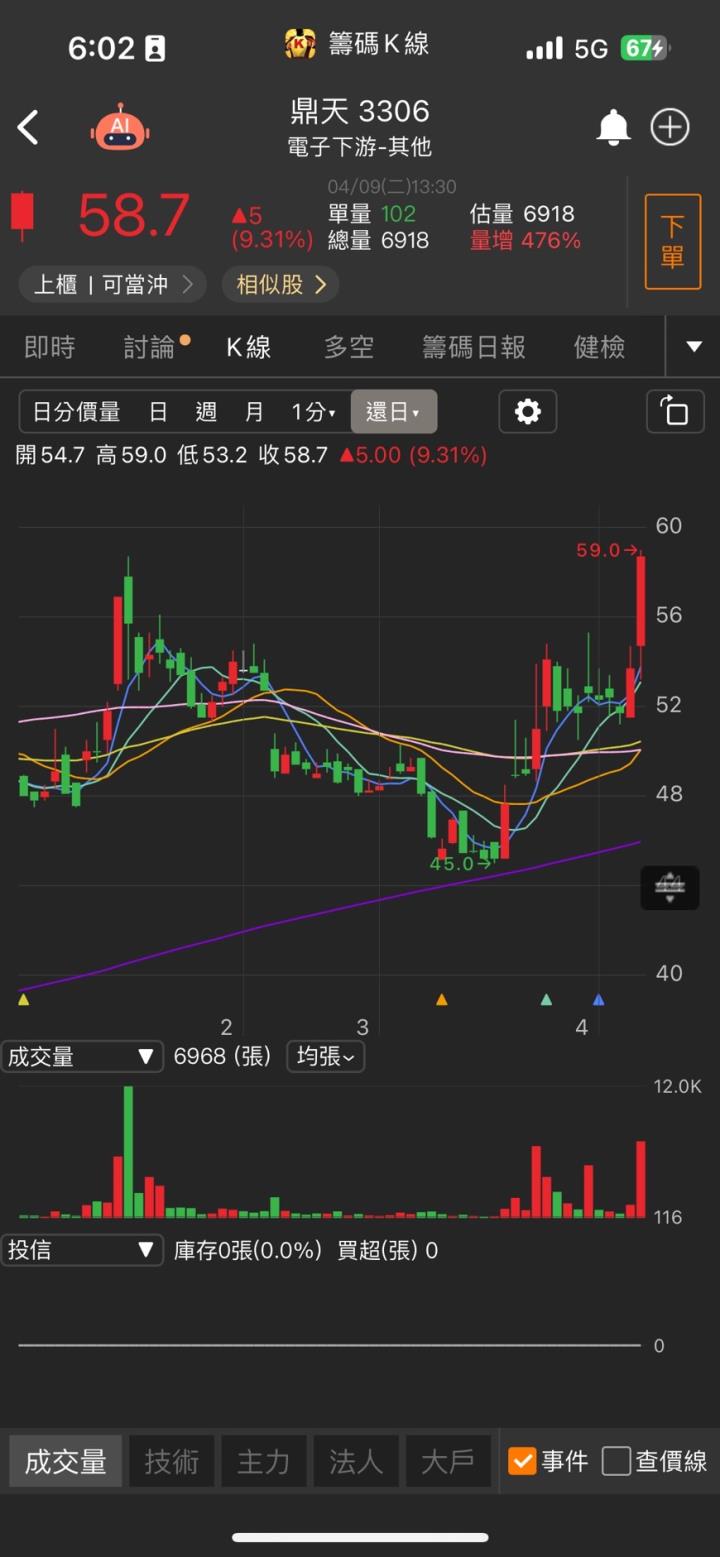Switch to the 即時 tab

[50, 347]
